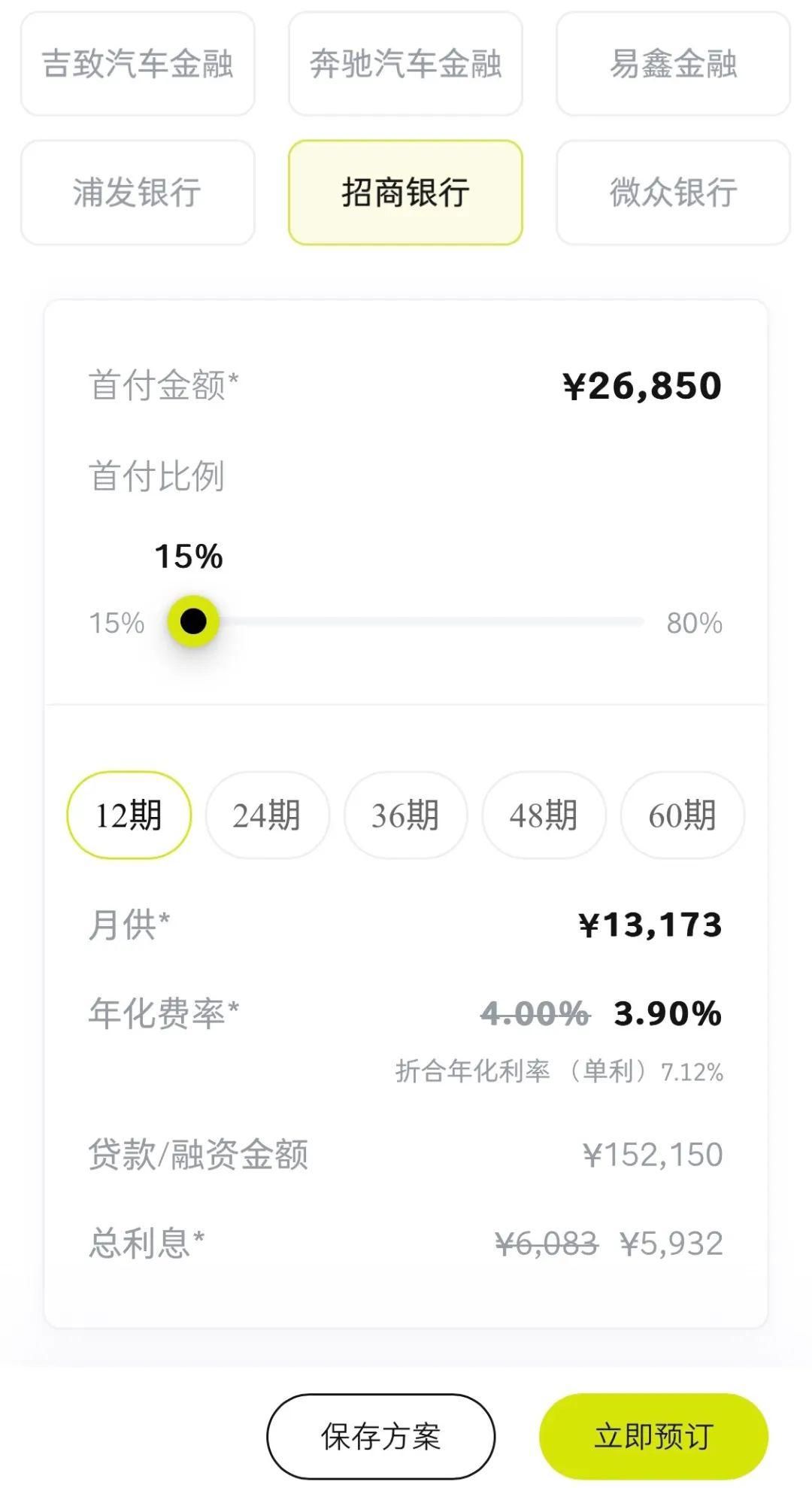Click the down payment ratio slider handle
The height and width of the screenshot is (1488, 812).
(x=193, y=620)
